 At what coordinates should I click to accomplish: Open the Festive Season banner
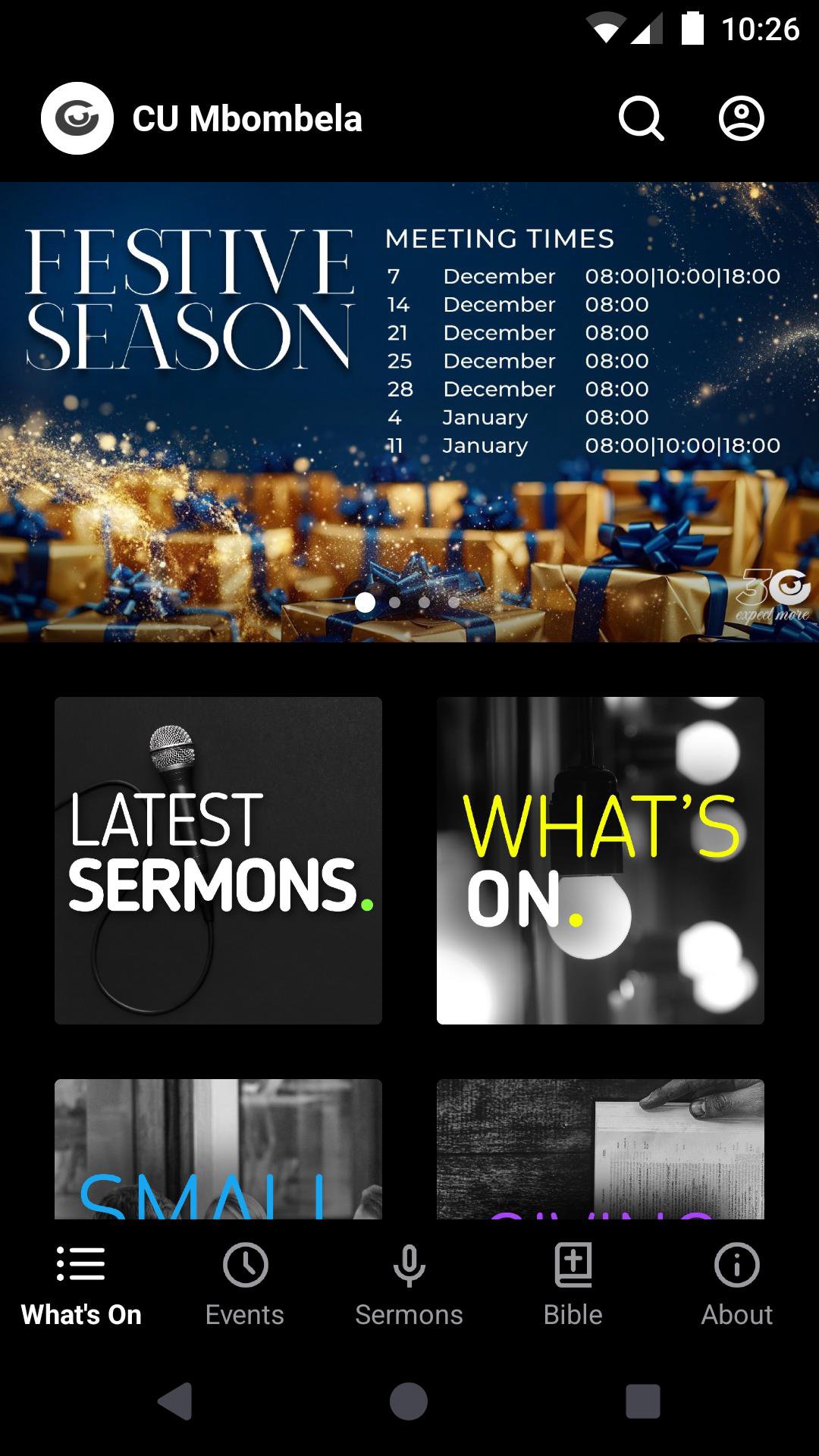point(409,412)
